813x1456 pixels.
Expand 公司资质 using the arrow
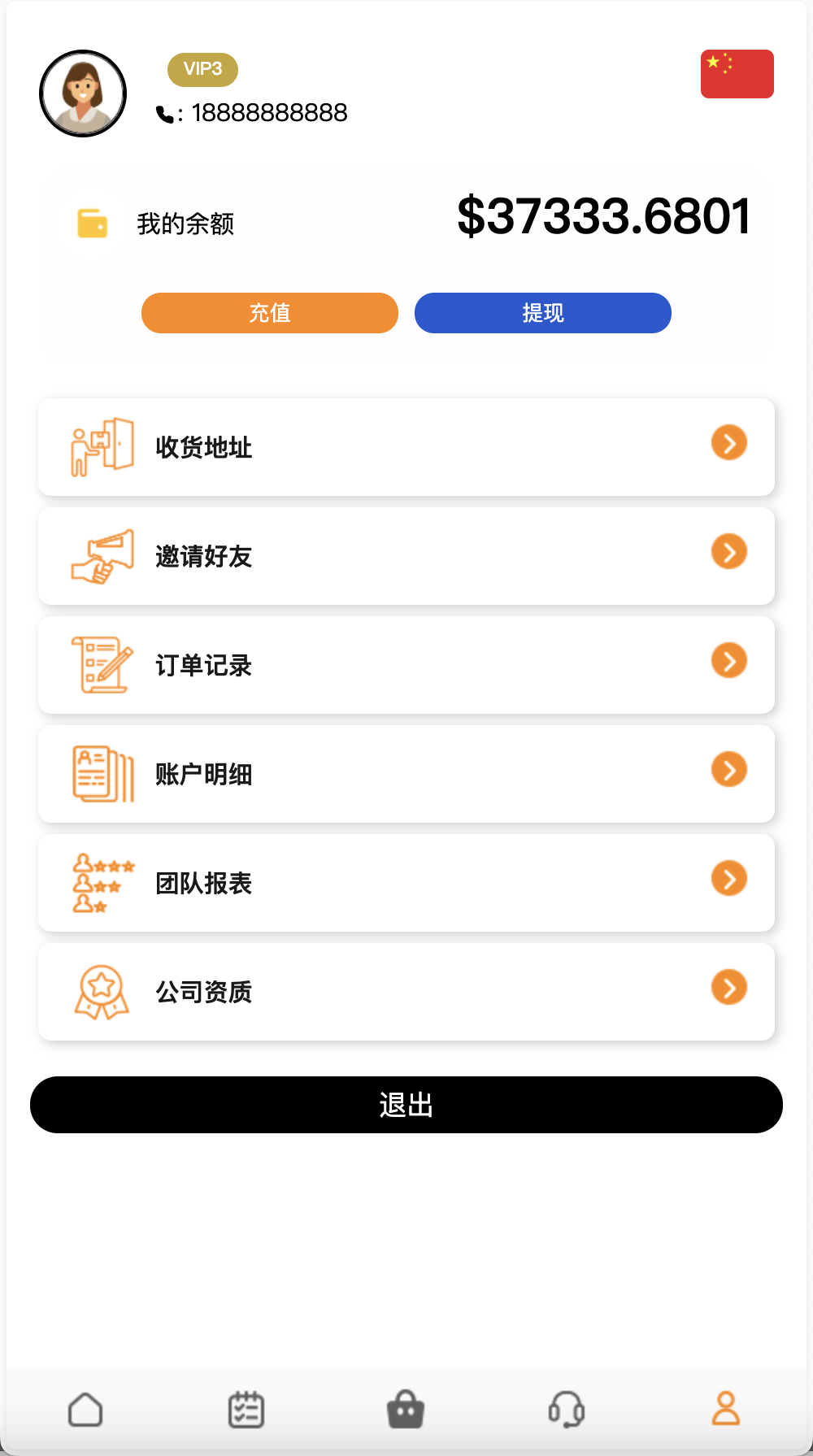(x=728, y=989)
